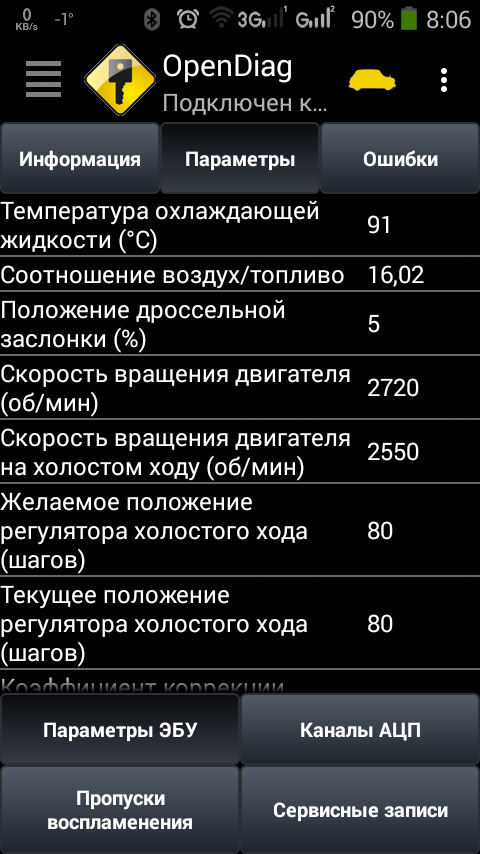Open the three-dot overflow menu
The height and width of the screenshot is (854, 480).
(444, 80)
